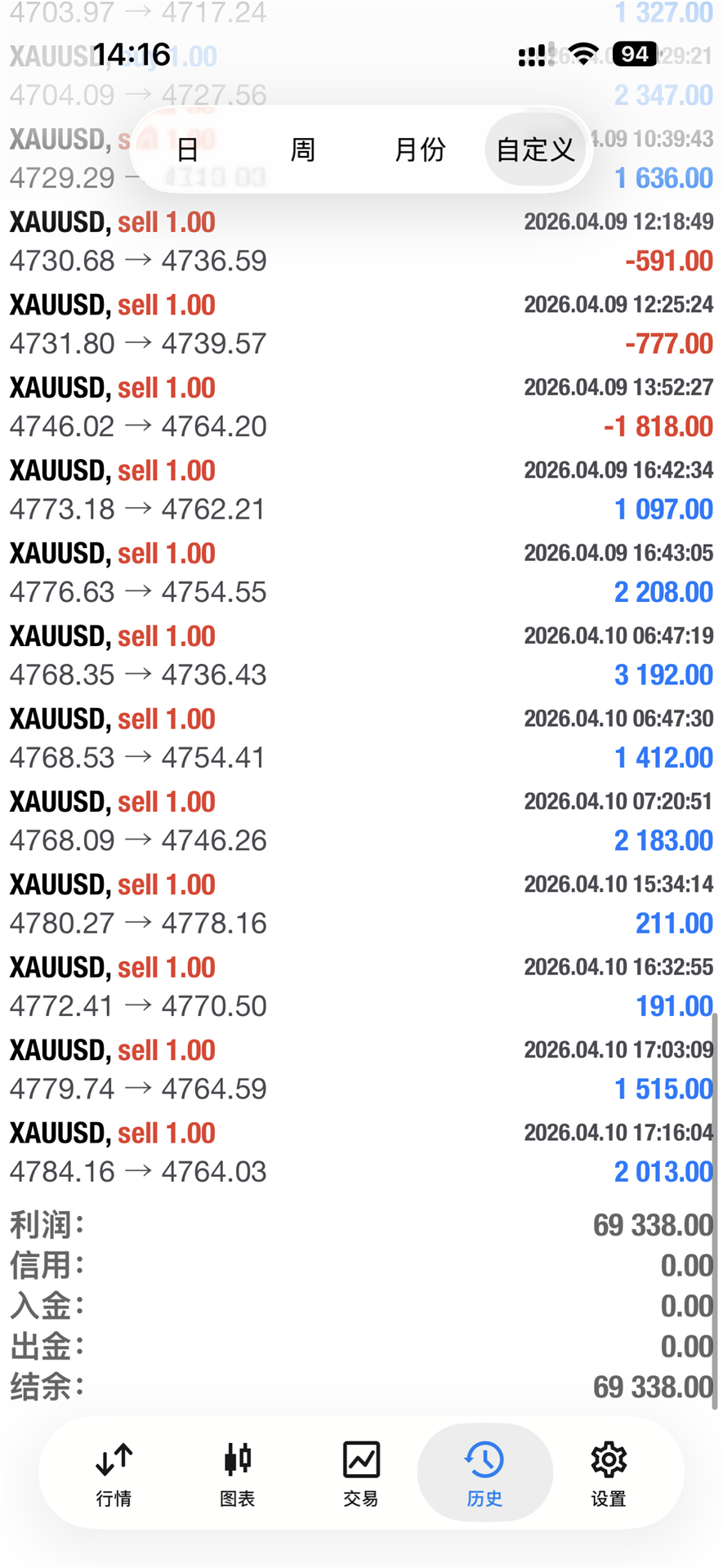Go to the 图表 chart tab
Screen dimensions: 723x1568
click(x=238, y=1473)
